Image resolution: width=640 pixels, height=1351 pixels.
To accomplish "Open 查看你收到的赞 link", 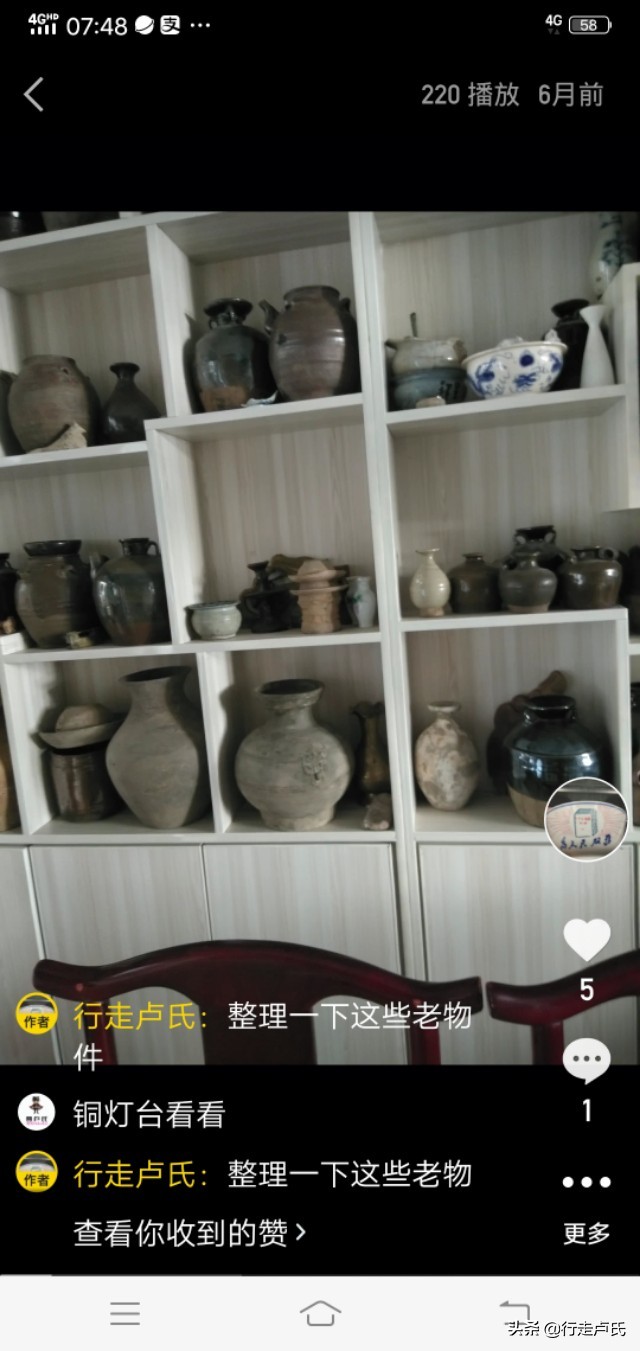I will (190, 1233).
